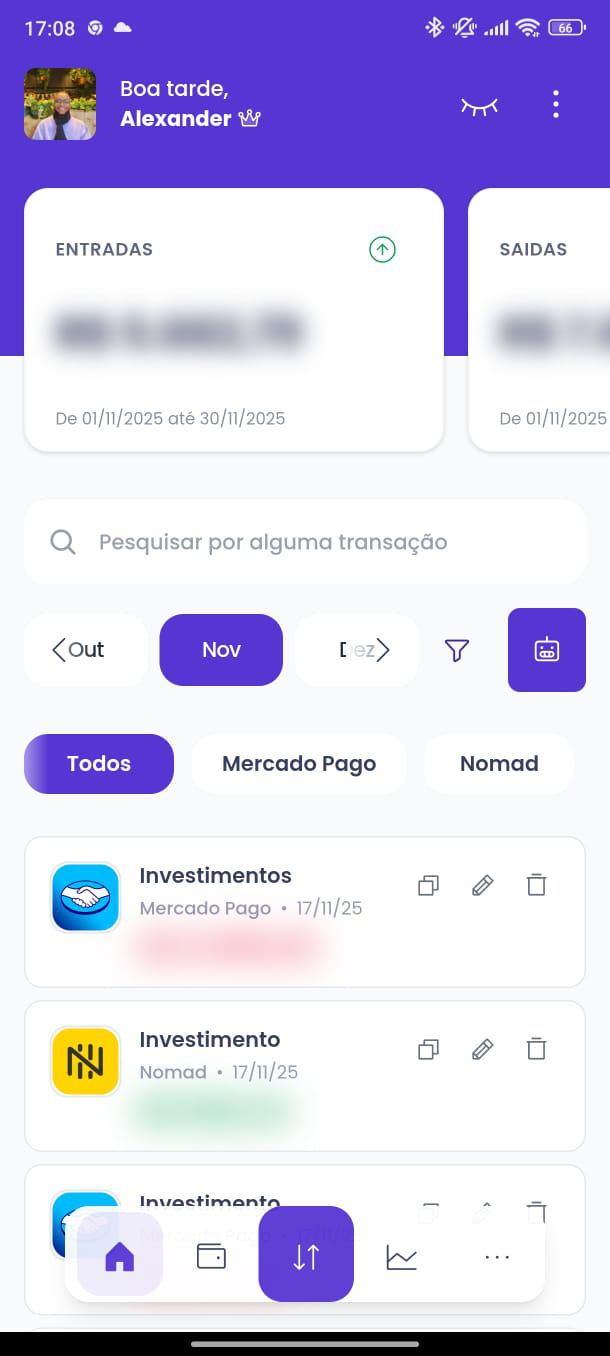
Task: Delete the Nomad Investimento transaction
Action: tap(537, 1049)
